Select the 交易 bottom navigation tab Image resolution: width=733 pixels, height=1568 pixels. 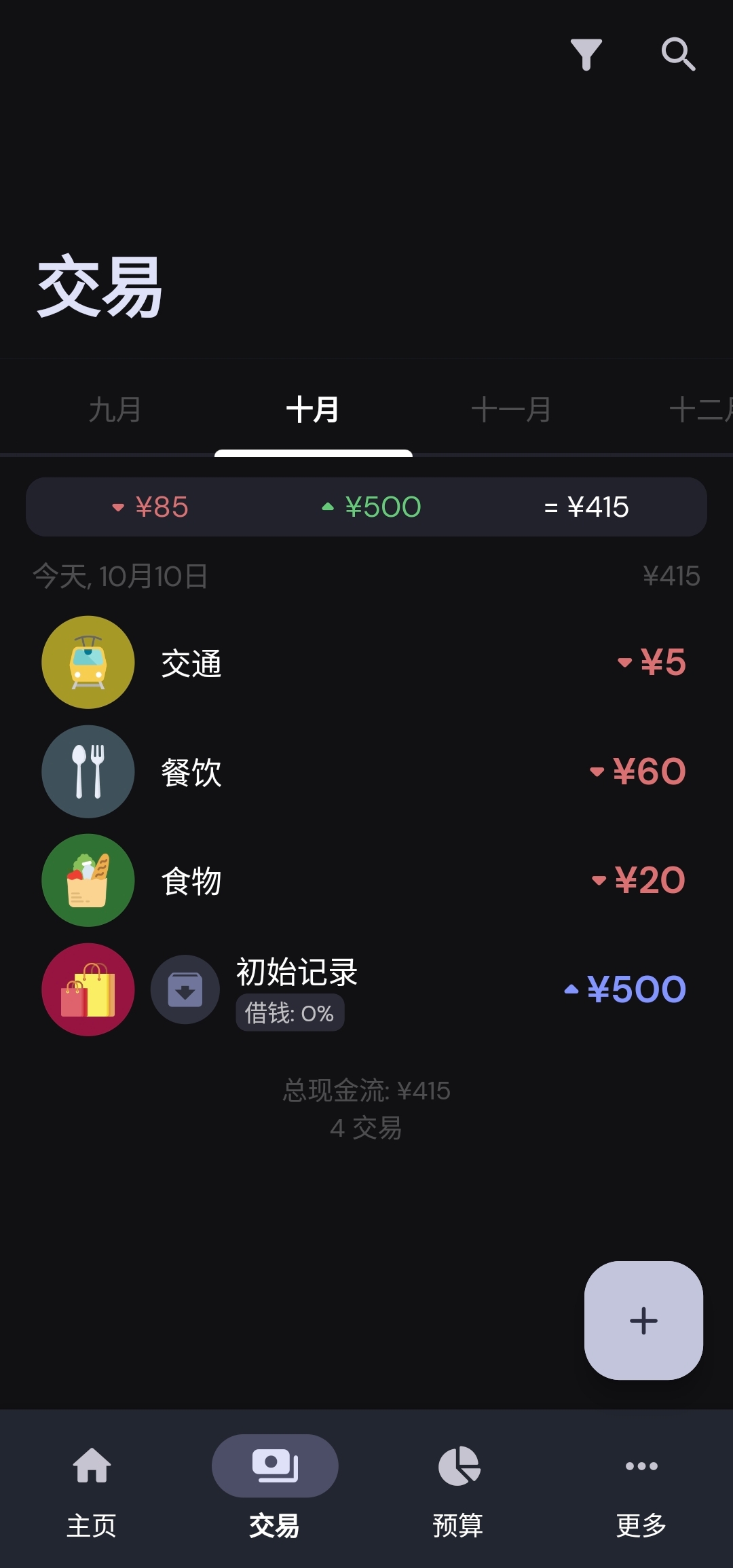[275, 1487]
